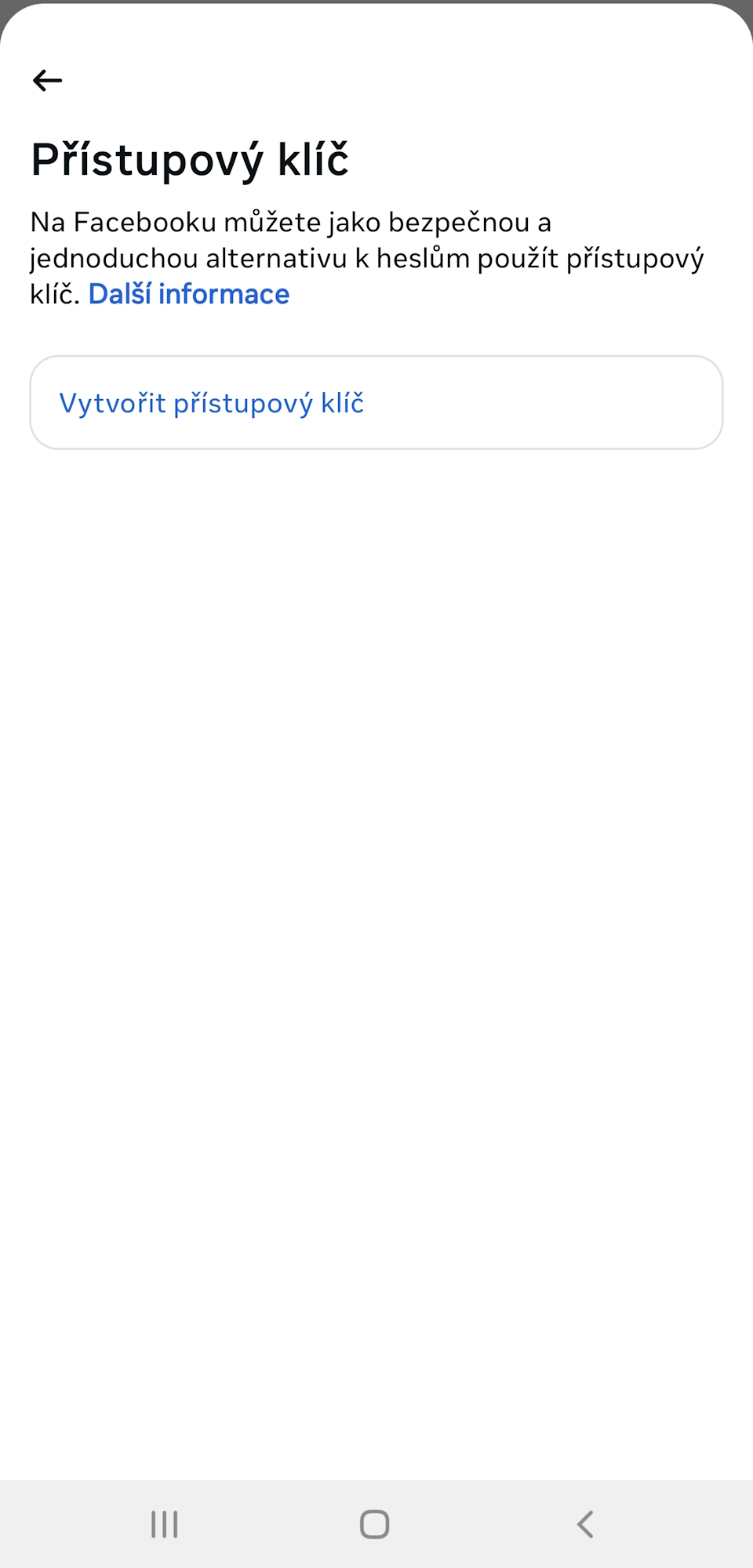Read more about passkeys via blue link

pyautogui.click(x=189, y=293)
